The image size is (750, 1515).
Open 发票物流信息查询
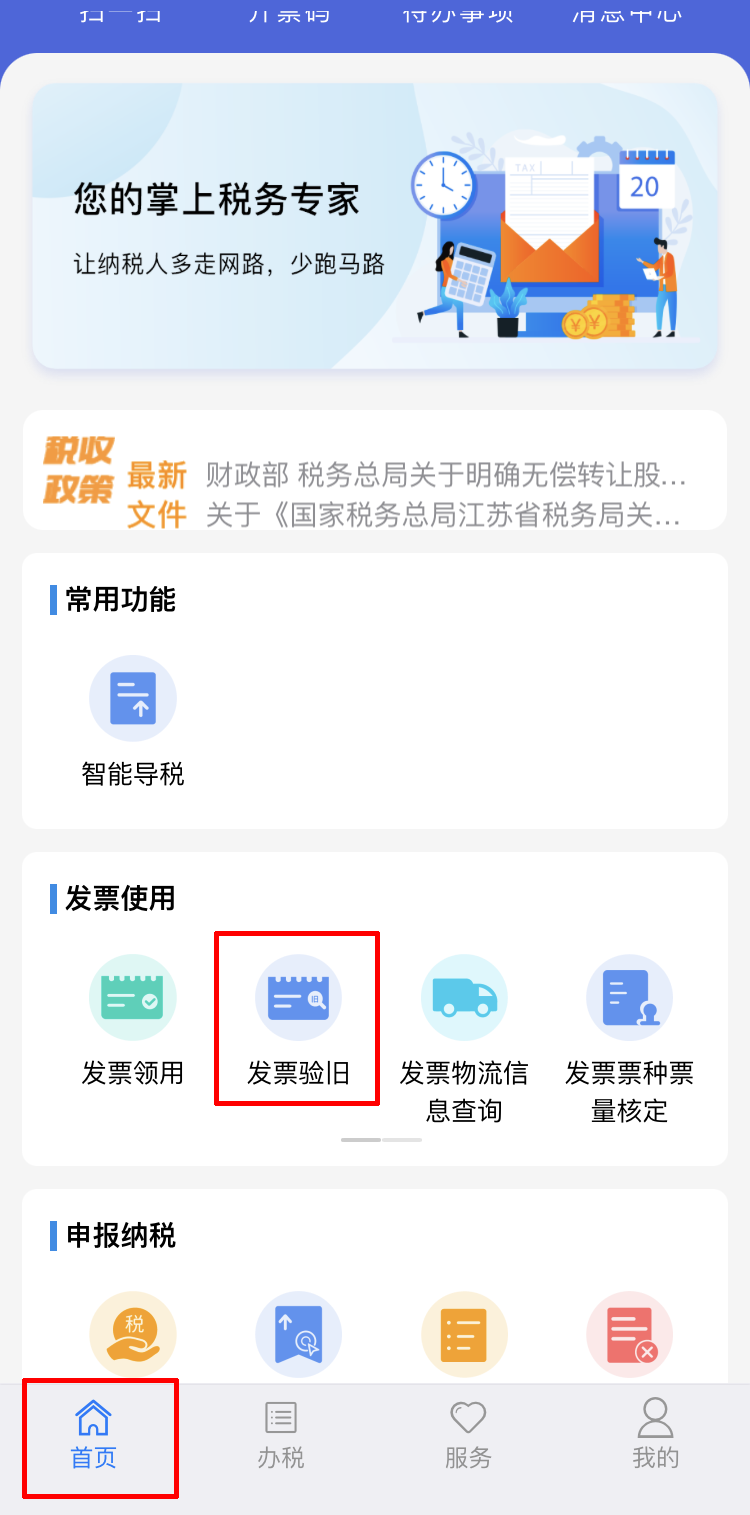464,1035
